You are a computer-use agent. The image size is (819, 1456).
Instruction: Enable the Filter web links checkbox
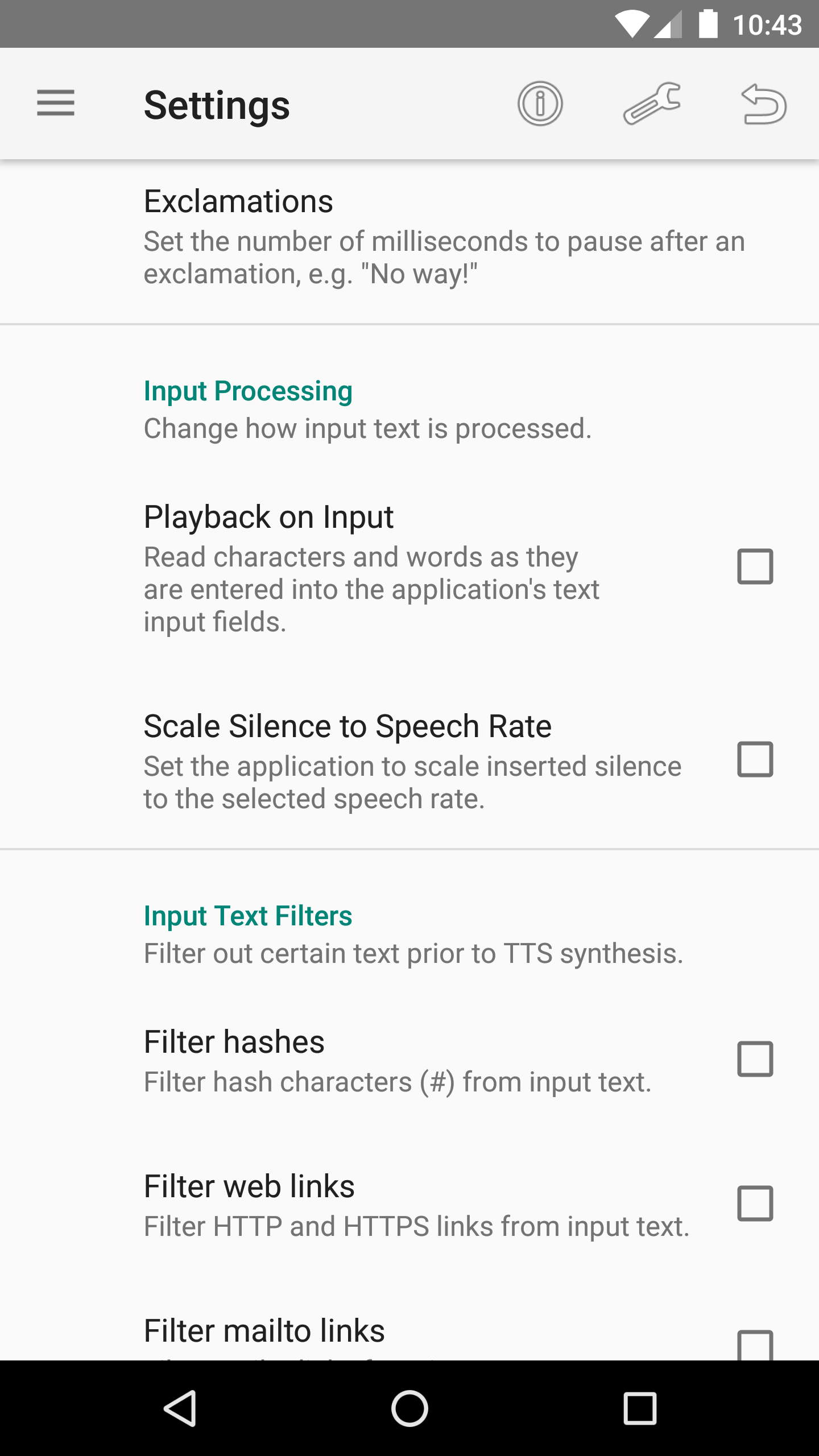[x=755, y=1203]
